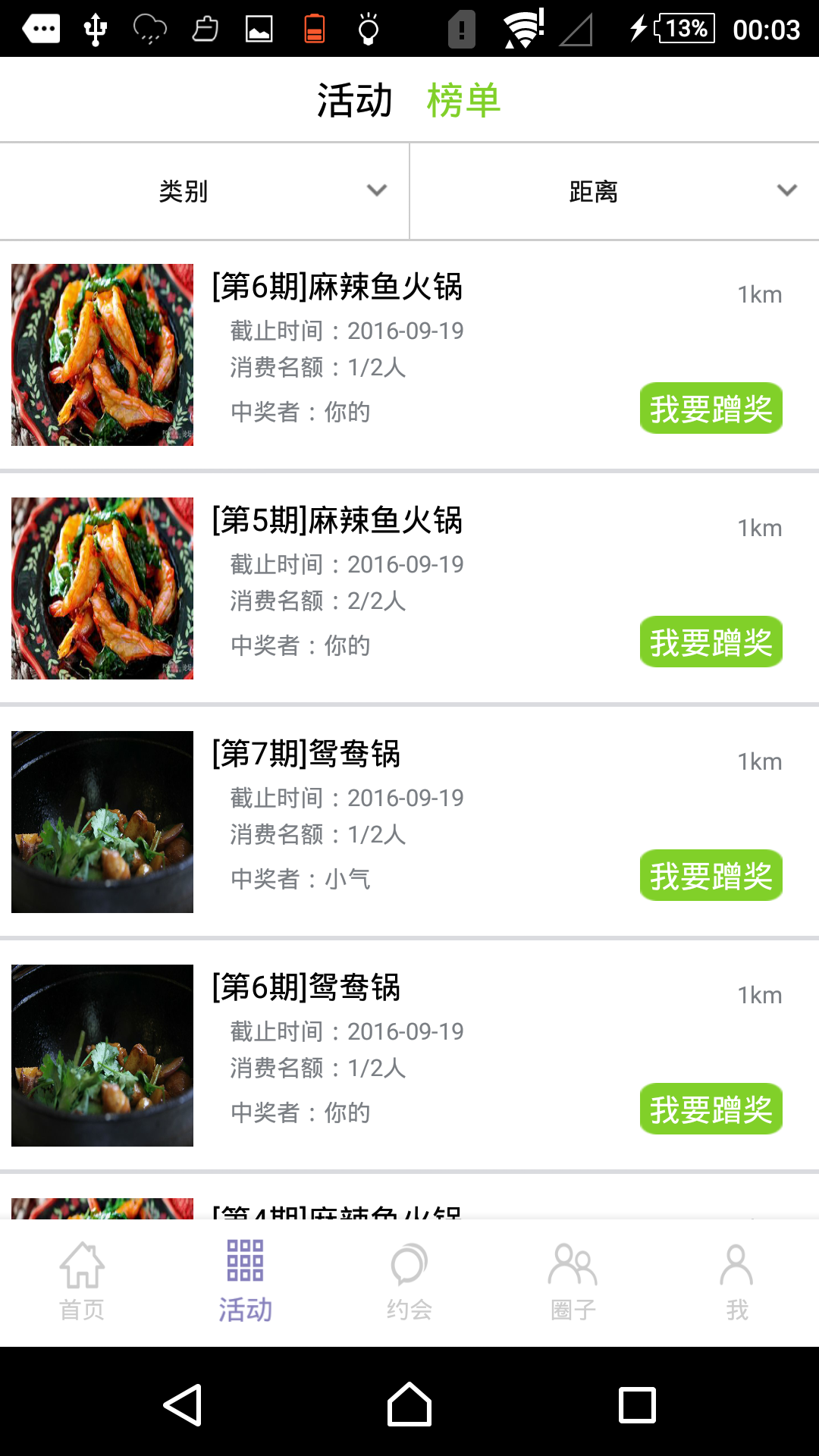
Task: Go to the system home screen
Action: click(x=409, y=1405)
